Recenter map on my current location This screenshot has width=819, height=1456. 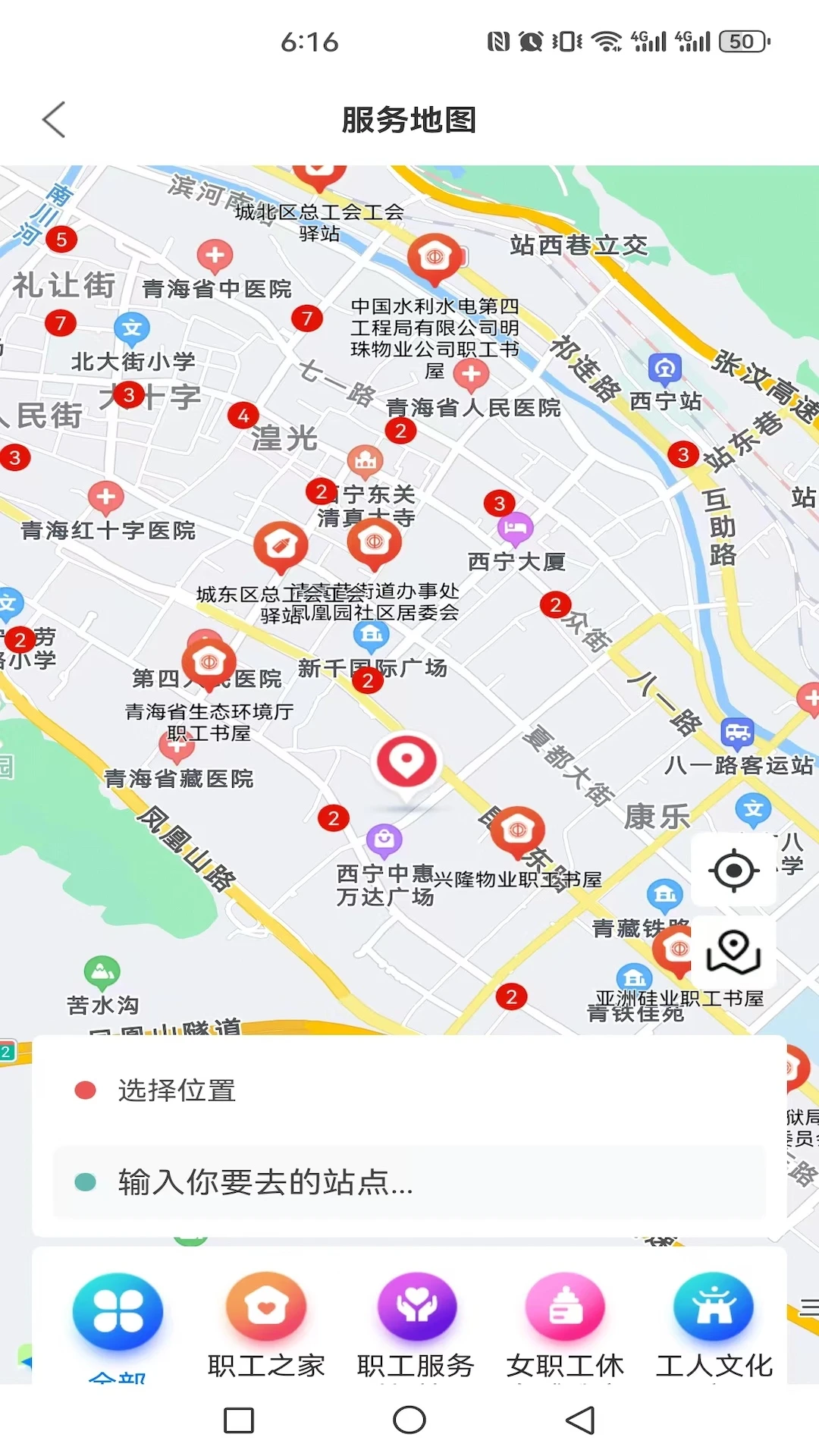[x=733, y=870]
